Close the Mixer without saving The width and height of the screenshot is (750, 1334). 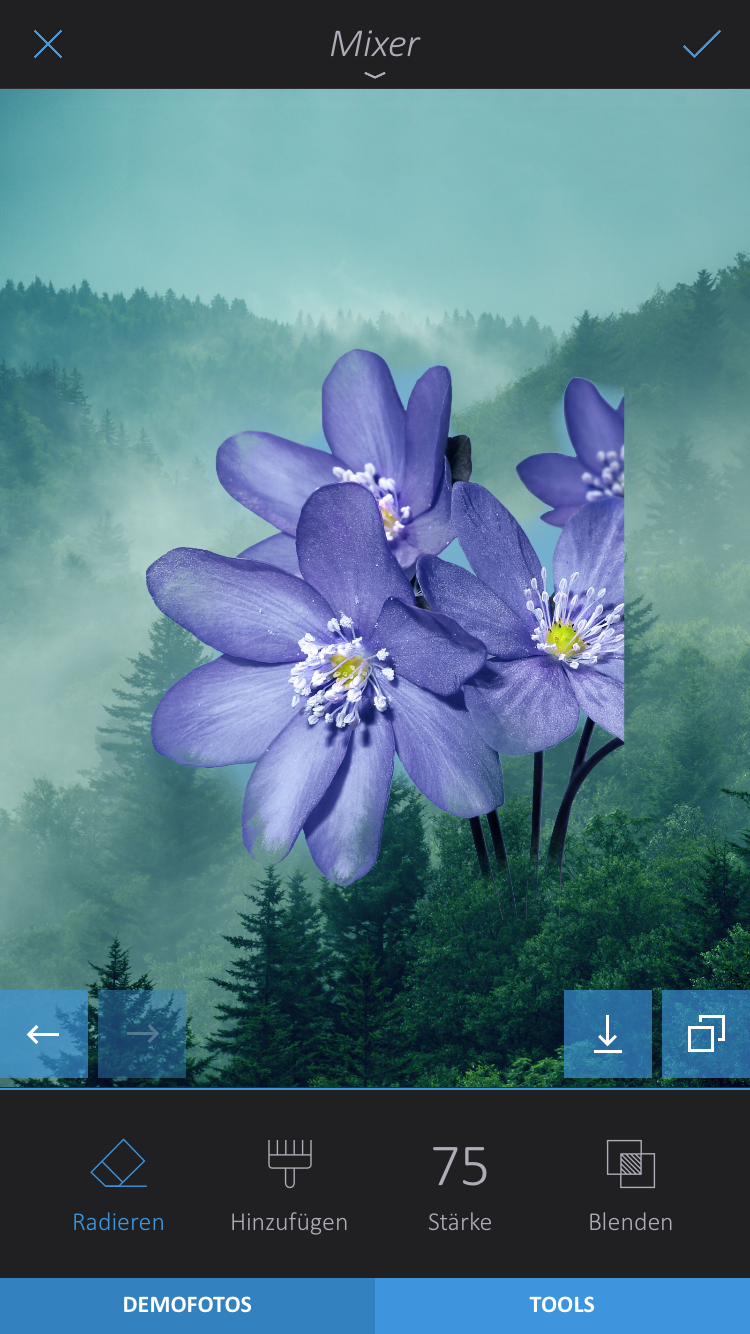coord(47,44)
